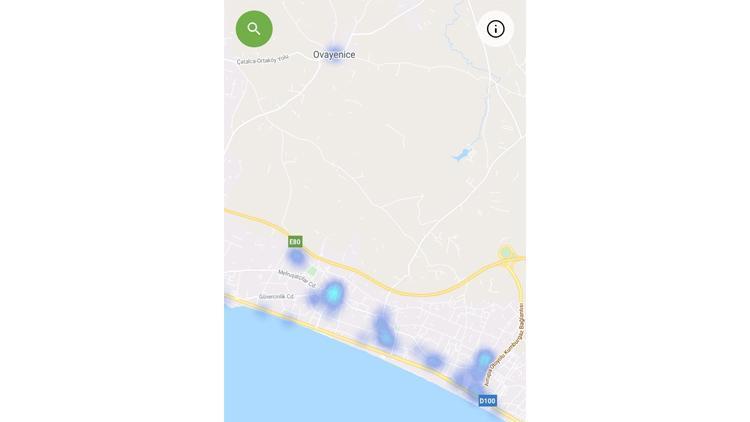Open the info button

[495, 29]
